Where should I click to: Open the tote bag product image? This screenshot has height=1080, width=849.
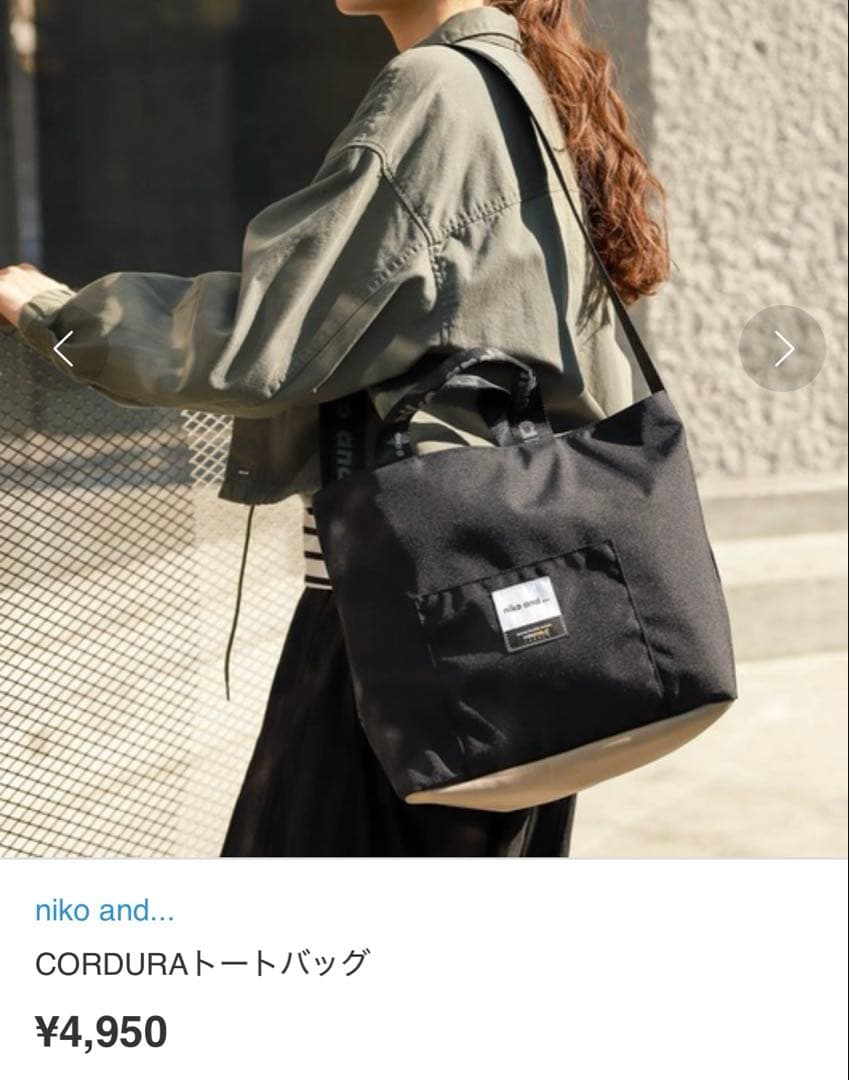point(424,428)
